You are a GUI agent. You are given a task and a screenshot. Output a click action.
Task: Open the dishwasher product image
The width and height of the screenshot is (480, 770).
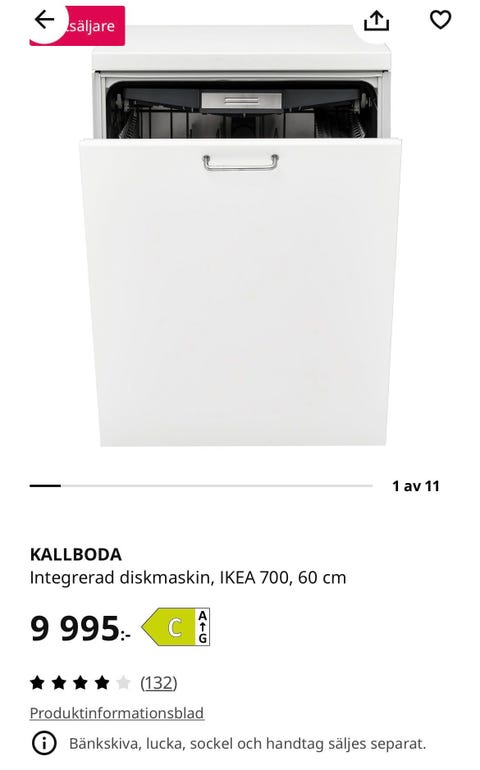point(241,236)
